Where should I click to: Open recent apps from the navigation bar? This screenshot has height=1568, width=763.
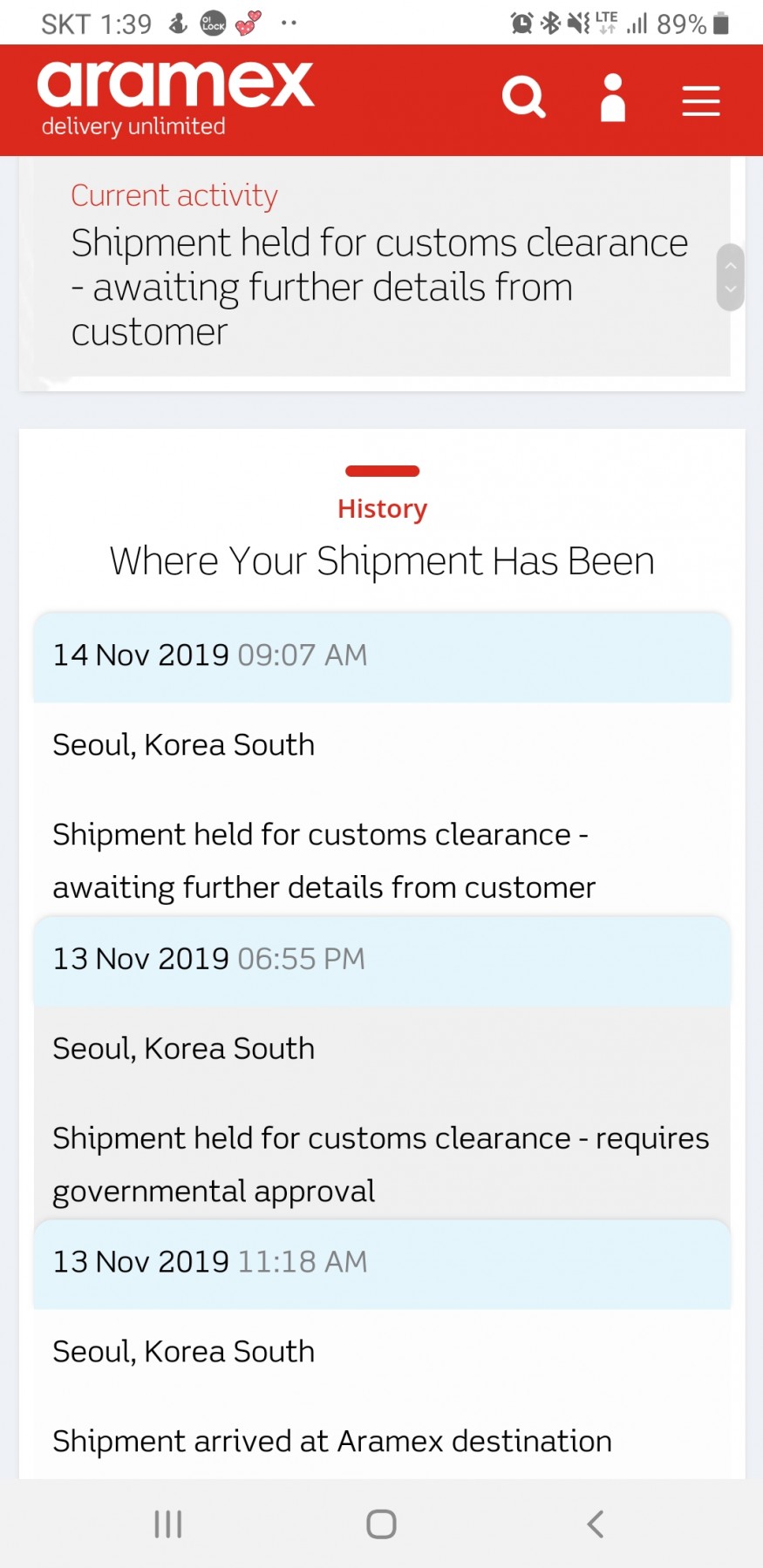click(167, 1524)
